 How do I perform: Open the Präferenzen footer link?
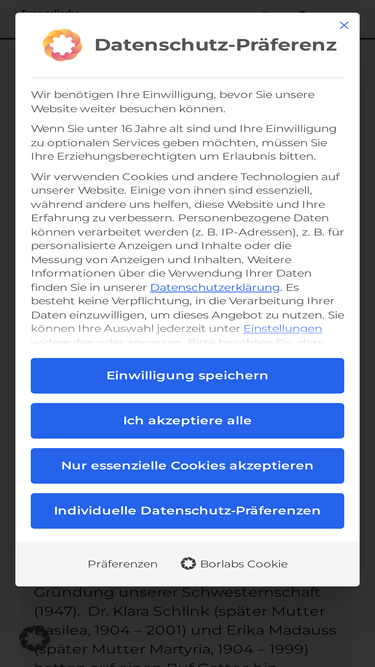pyautogui.click(x=122, y=564)
